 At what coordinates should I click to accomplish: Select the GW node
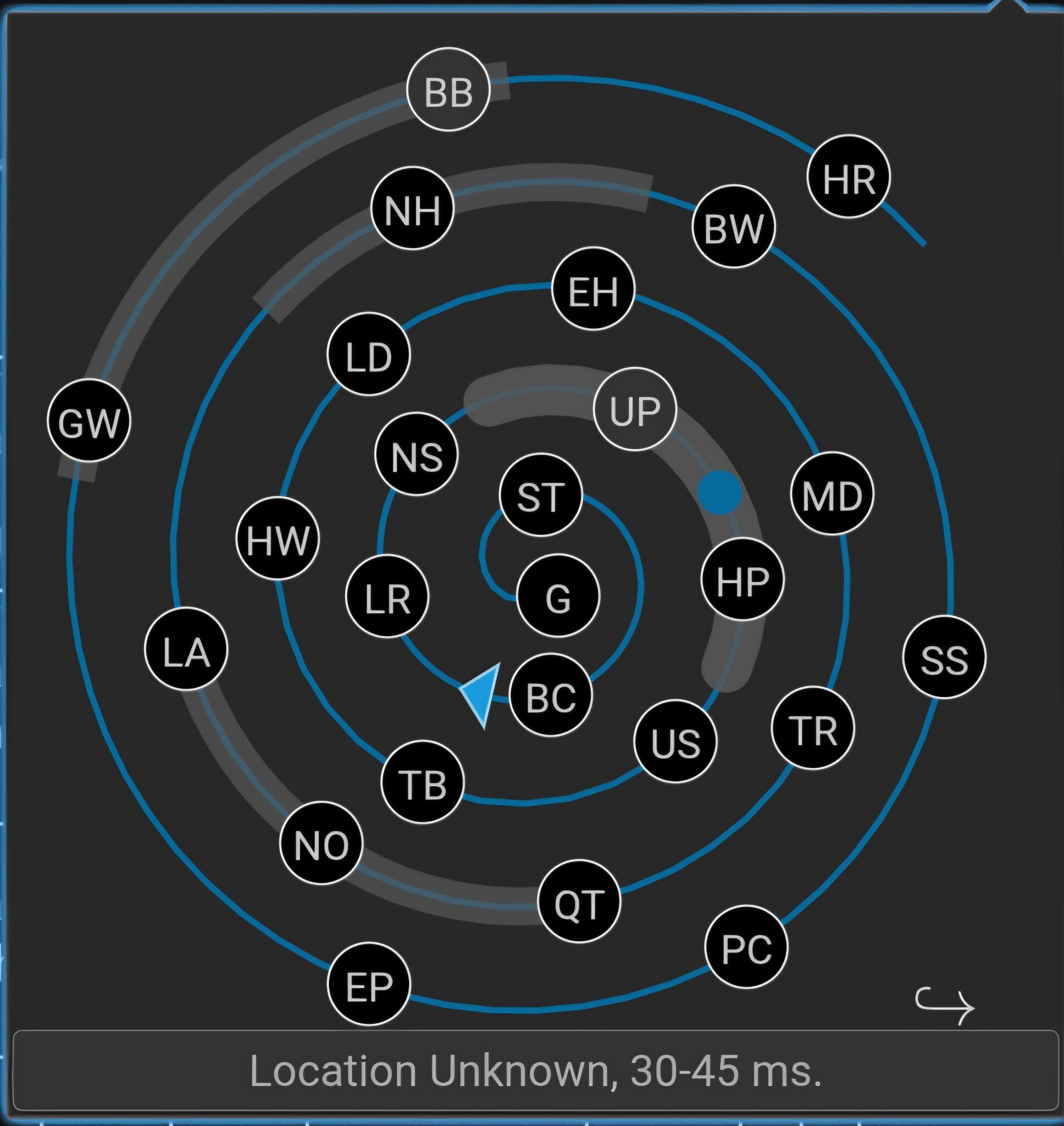coord(88,421)
